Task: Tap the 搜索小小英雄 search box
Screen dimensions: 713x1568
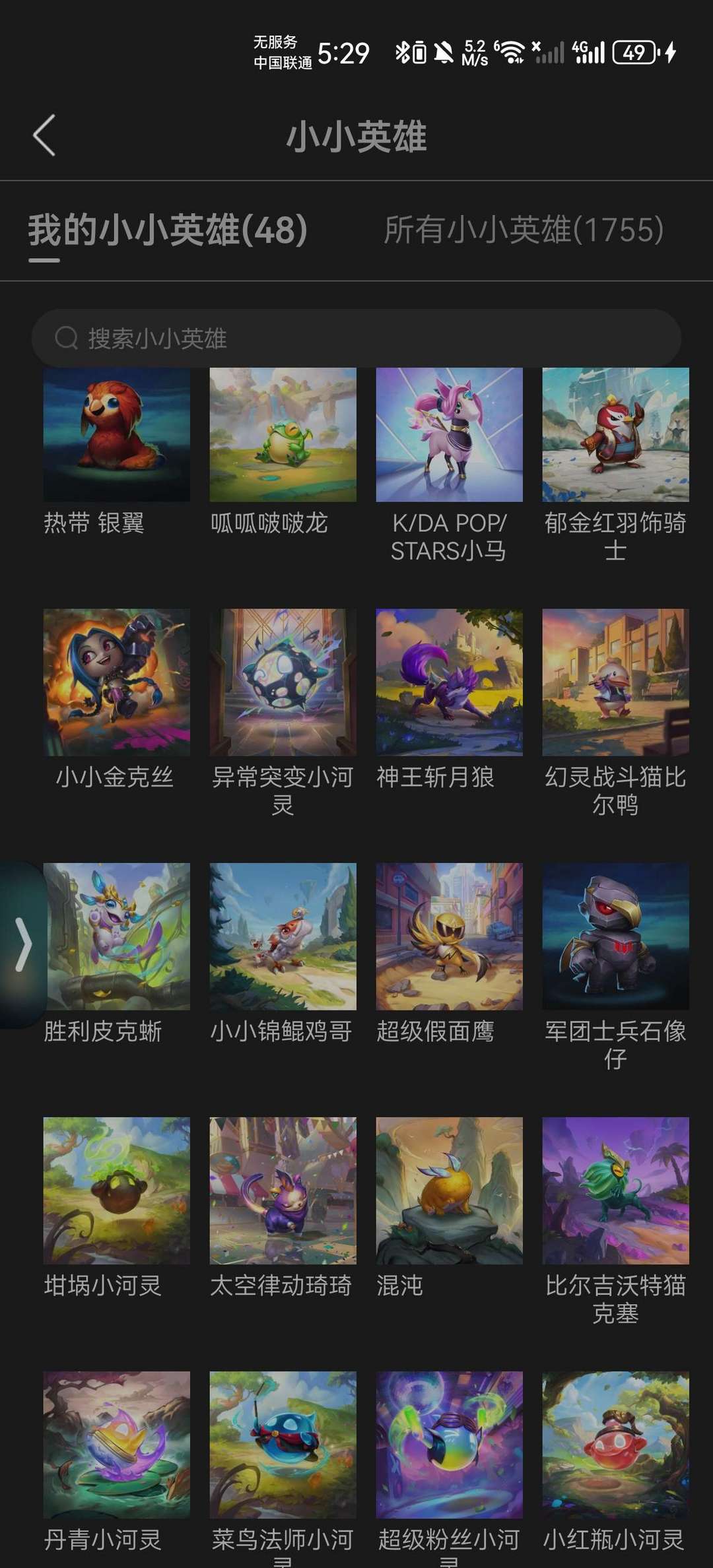Action: [x=356, y=339]
